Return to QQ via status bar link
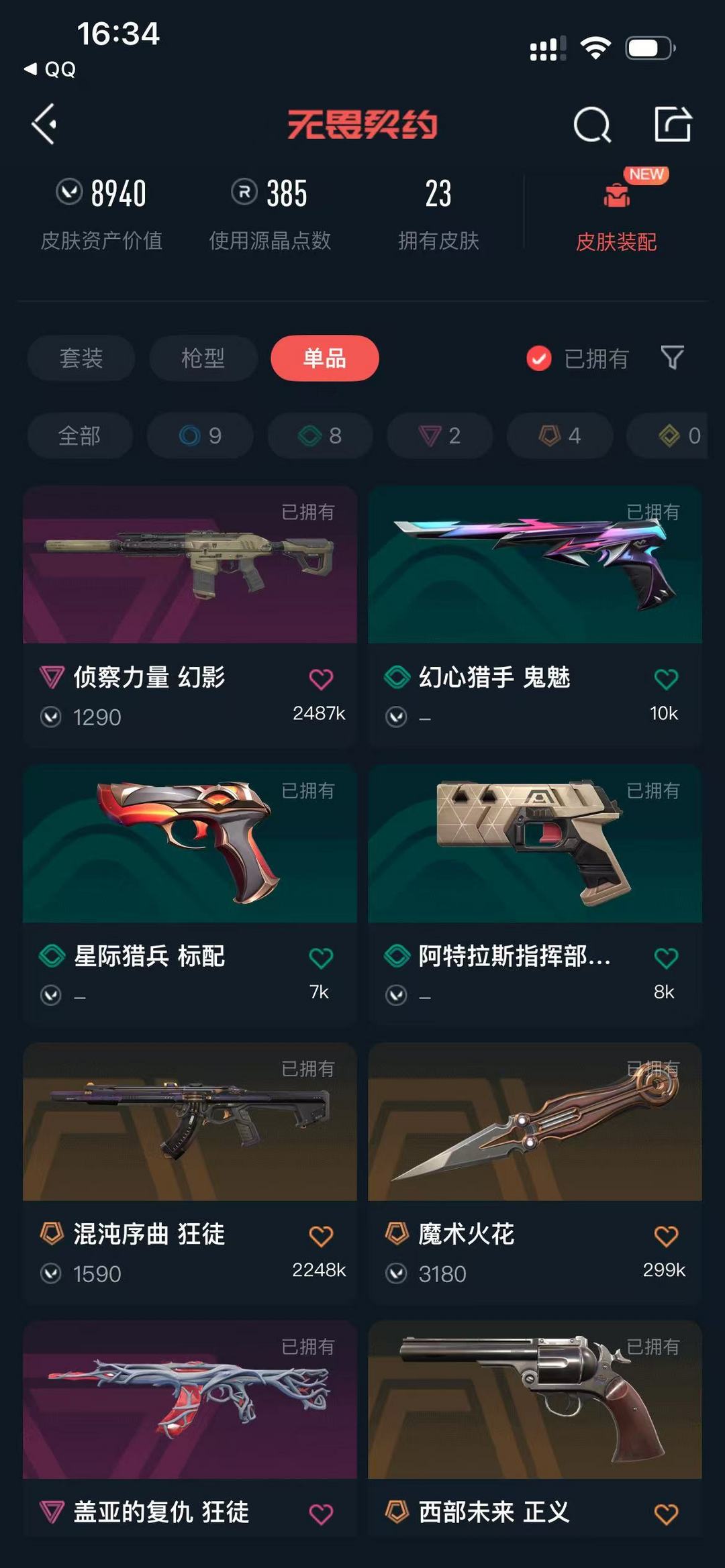Image resolution: width=725 pixels, height=1568 pixels. click(x=50, y=69)
